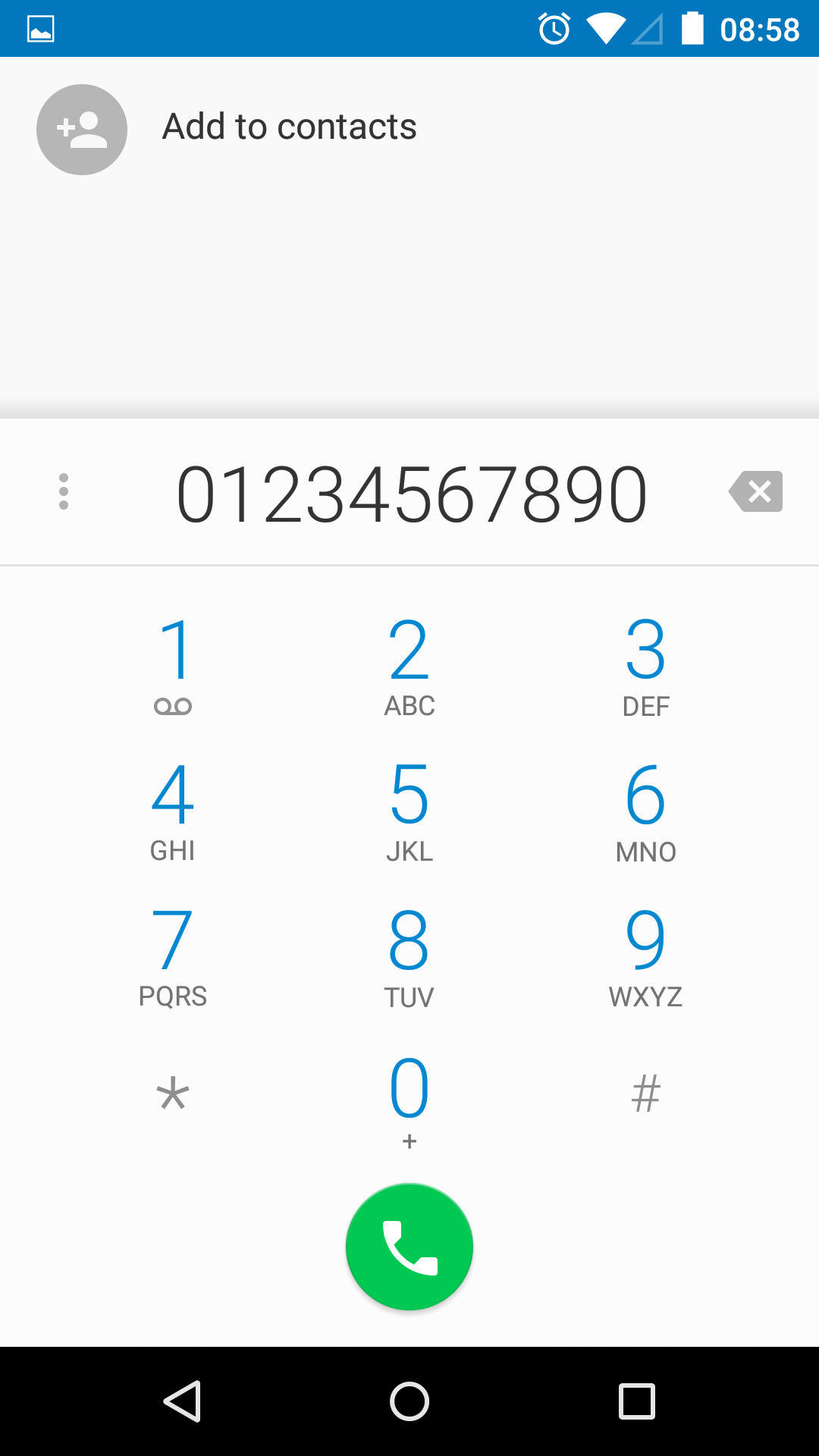Add this number to contacts

[288, 127]
